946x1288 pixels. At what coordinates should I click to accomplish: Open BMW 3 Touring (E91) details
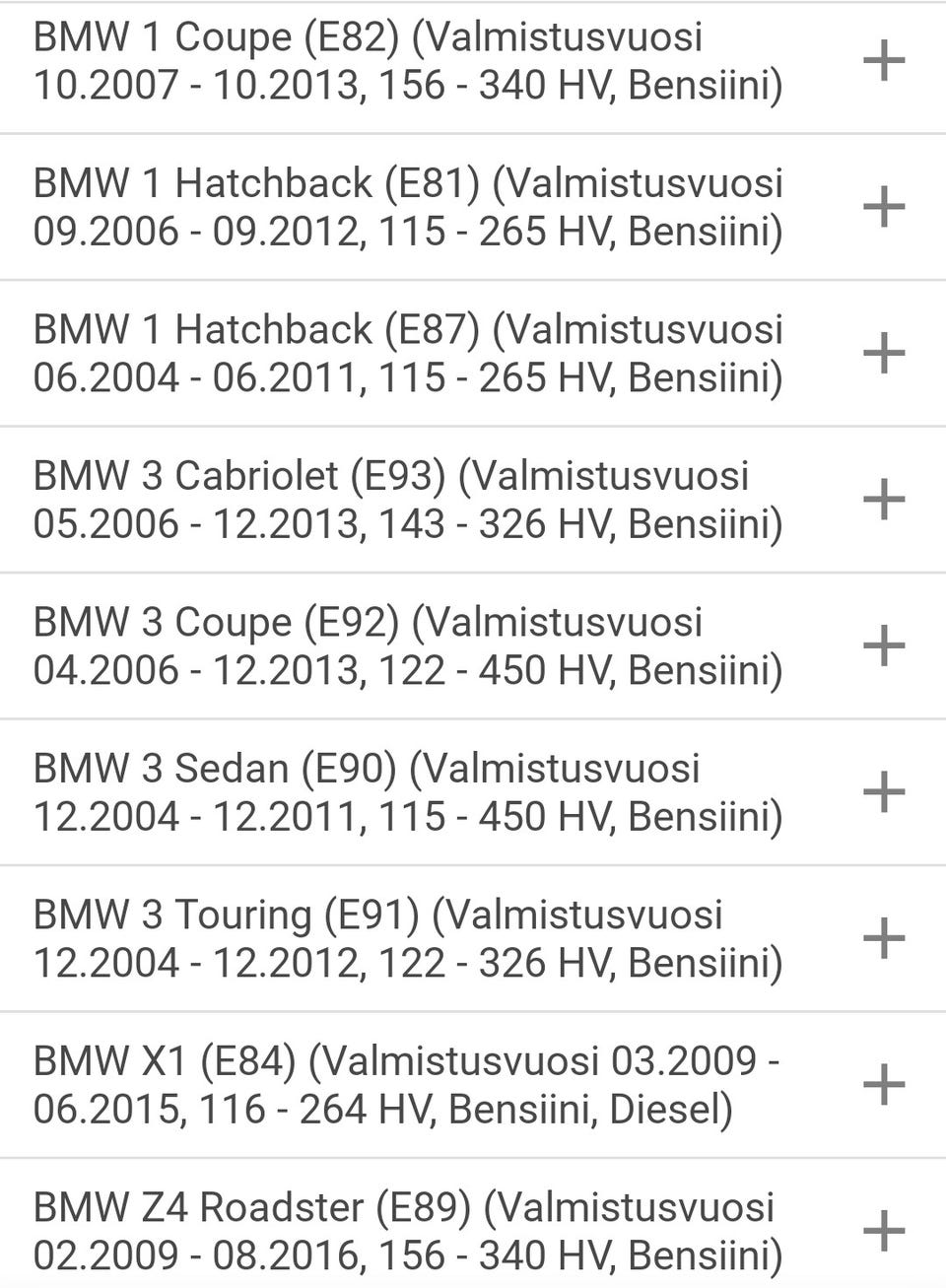pyautogui.click(x=883, y=937)
